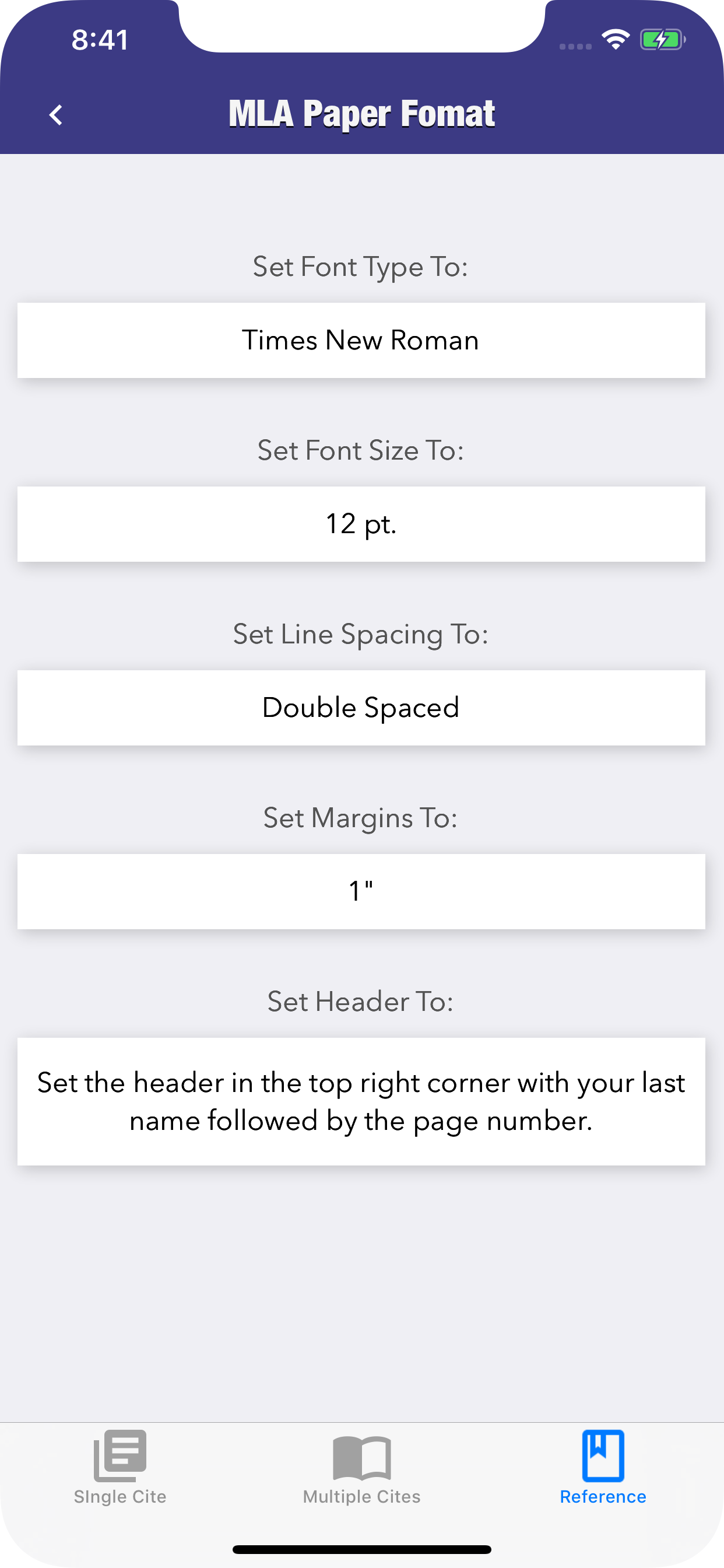Image resolution: width=724 pixels, height=1568 pixels.
Task: Open the 12 pt. font size selector
Action: pos(361,524)
